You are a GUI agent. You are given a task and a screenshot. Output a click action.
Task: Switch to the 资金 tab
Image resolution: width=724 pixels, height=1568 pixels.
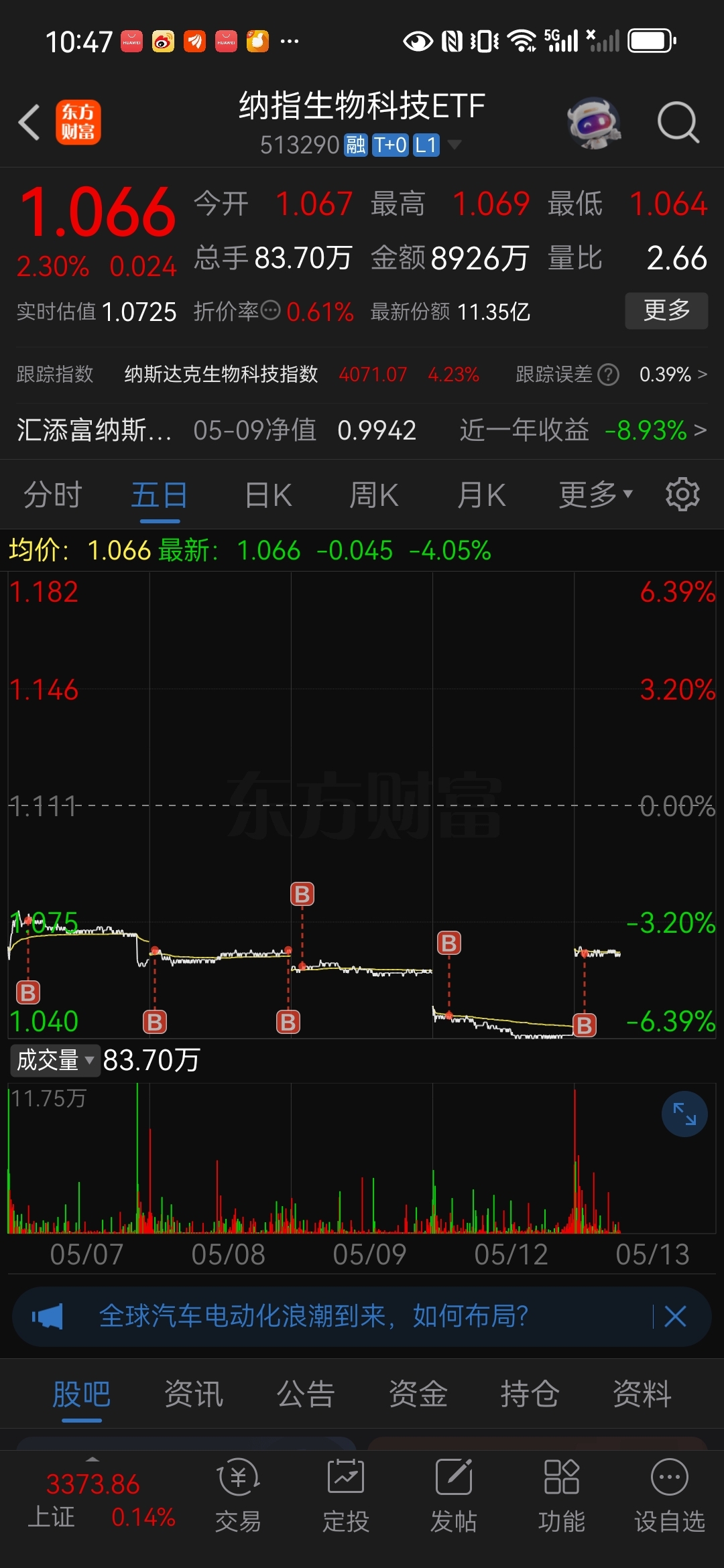click(418, 1394)
